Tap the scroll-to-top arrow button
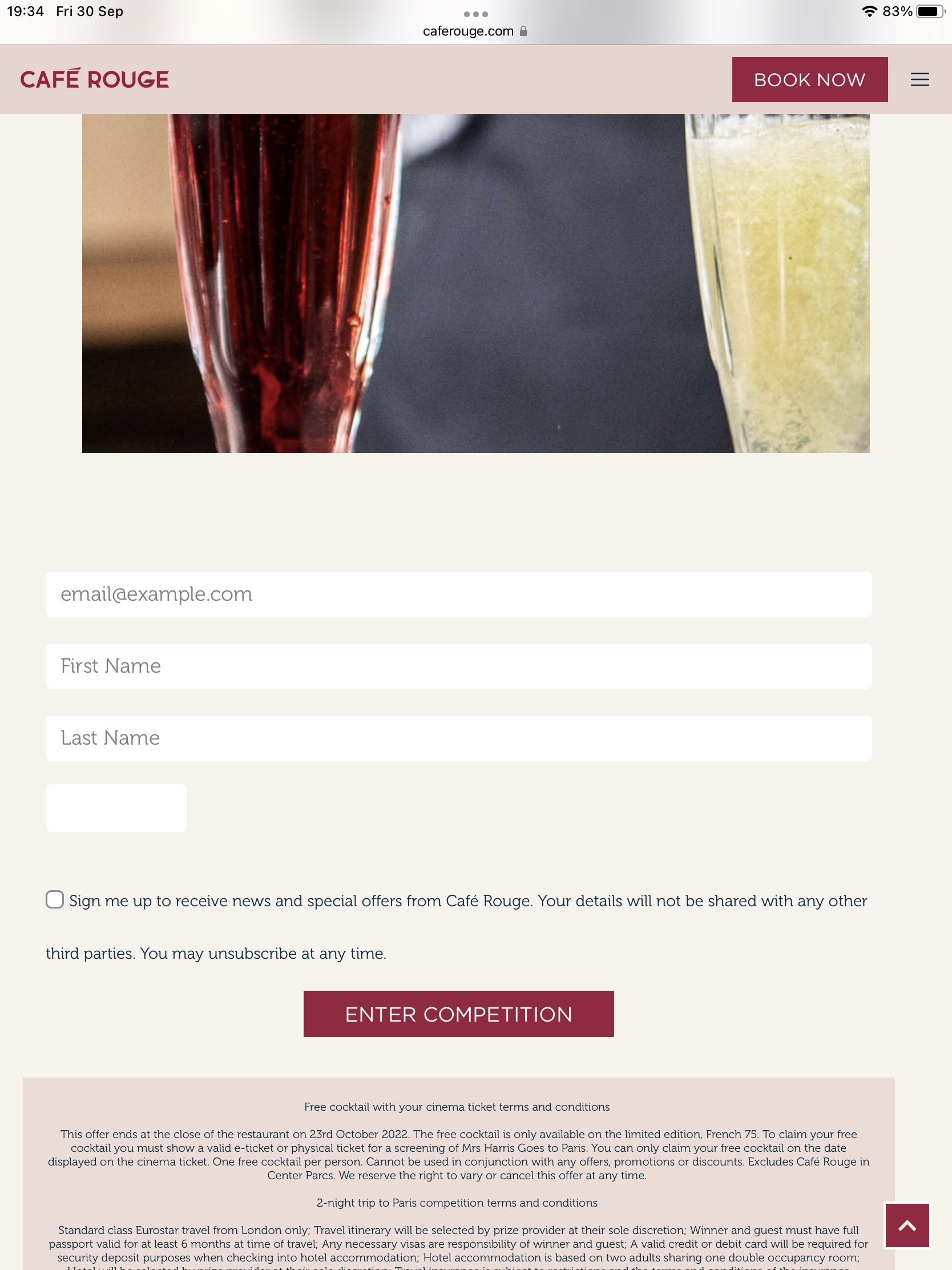 pos(907,1225)
